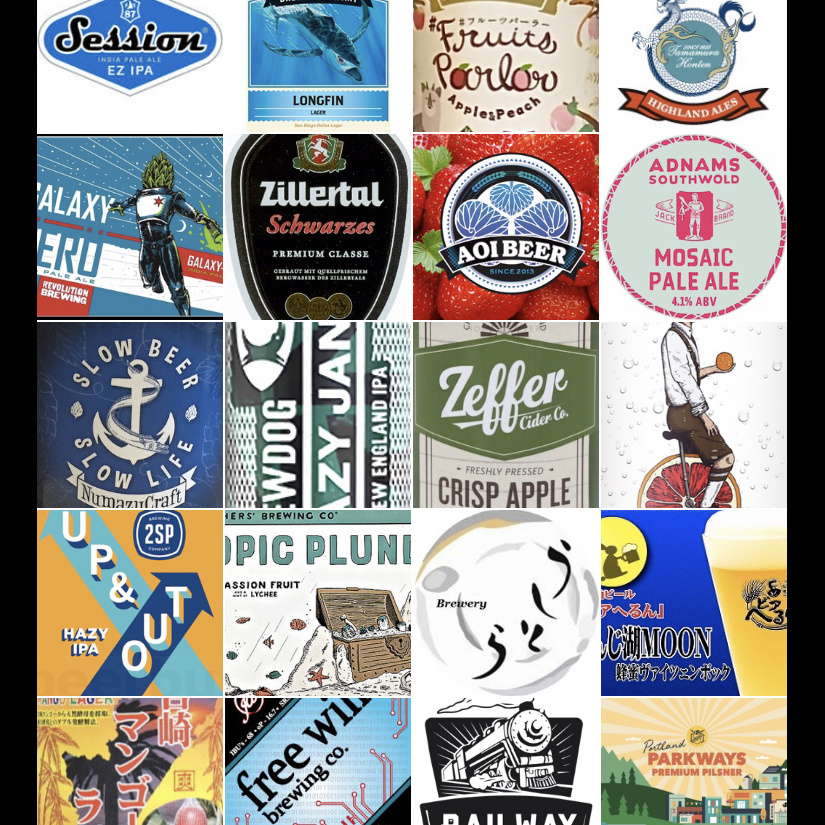Open the Longfin Lager label tile
This screenshot has width=825, height=825.
[x=317, y=66]
